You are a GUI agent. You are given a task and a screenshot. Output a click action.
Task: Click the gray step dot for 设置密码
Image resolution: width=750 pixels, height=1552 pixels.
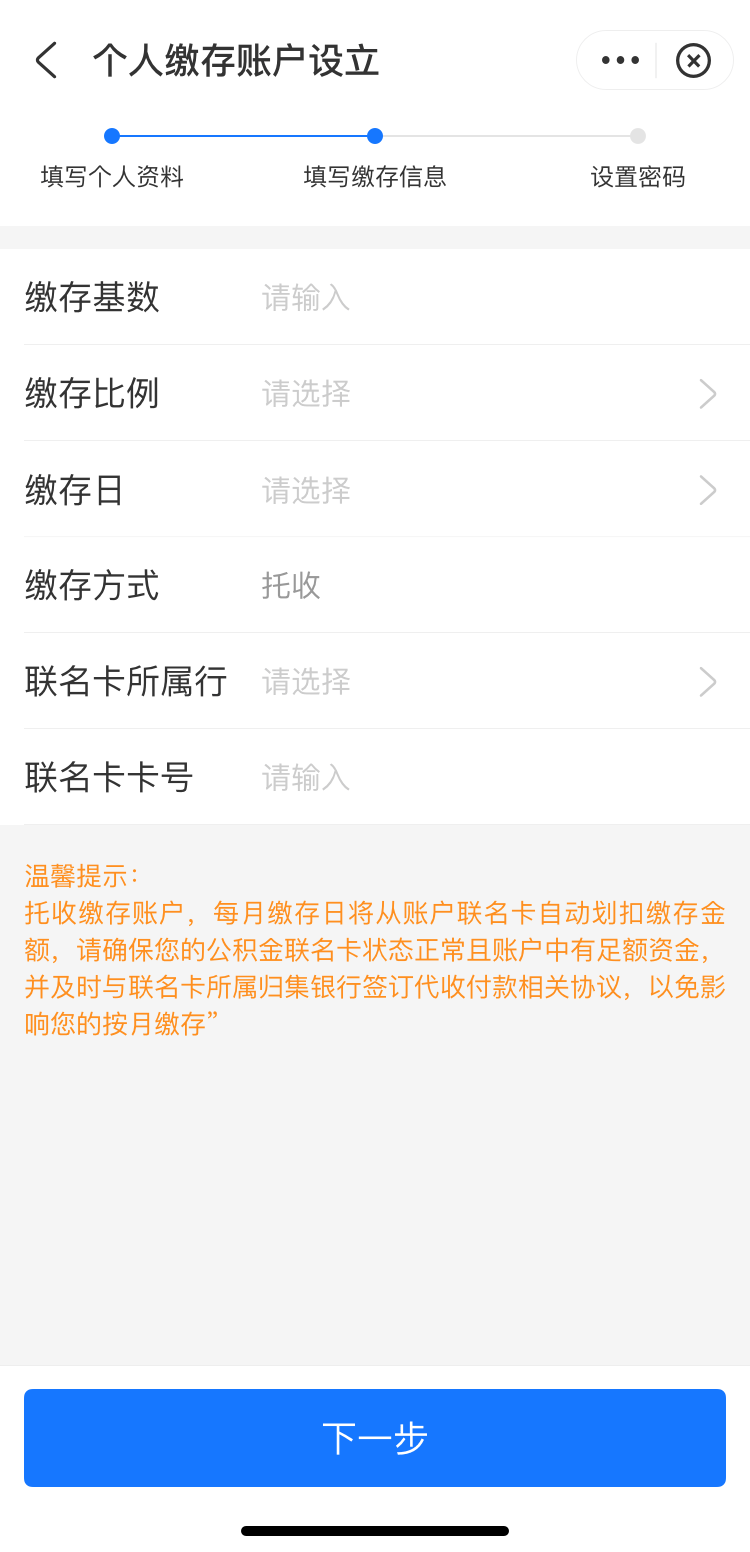(x=638, y=135)
